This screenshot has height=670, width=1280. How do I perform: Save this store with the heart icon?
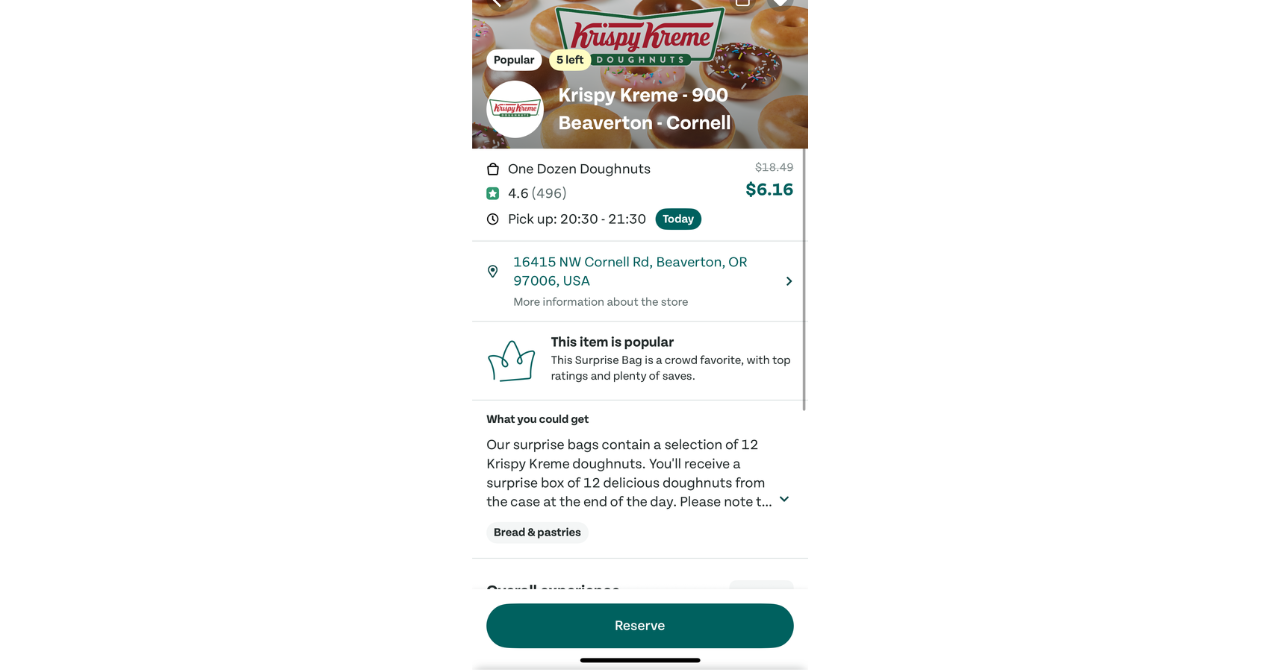[x=780, y=3]
